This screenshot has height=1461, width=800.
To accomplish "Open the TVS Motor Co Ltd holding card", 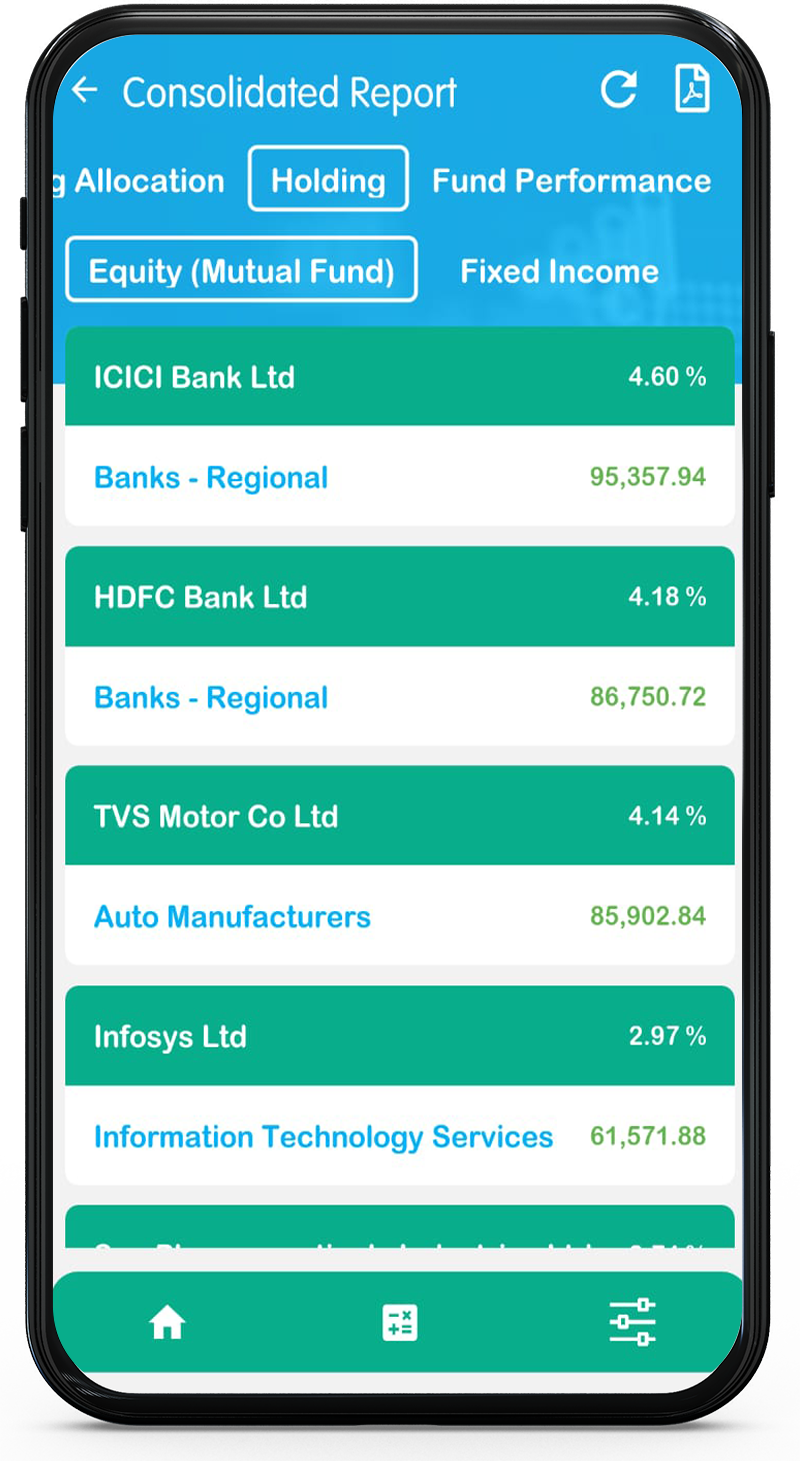I will pos(400,866).
